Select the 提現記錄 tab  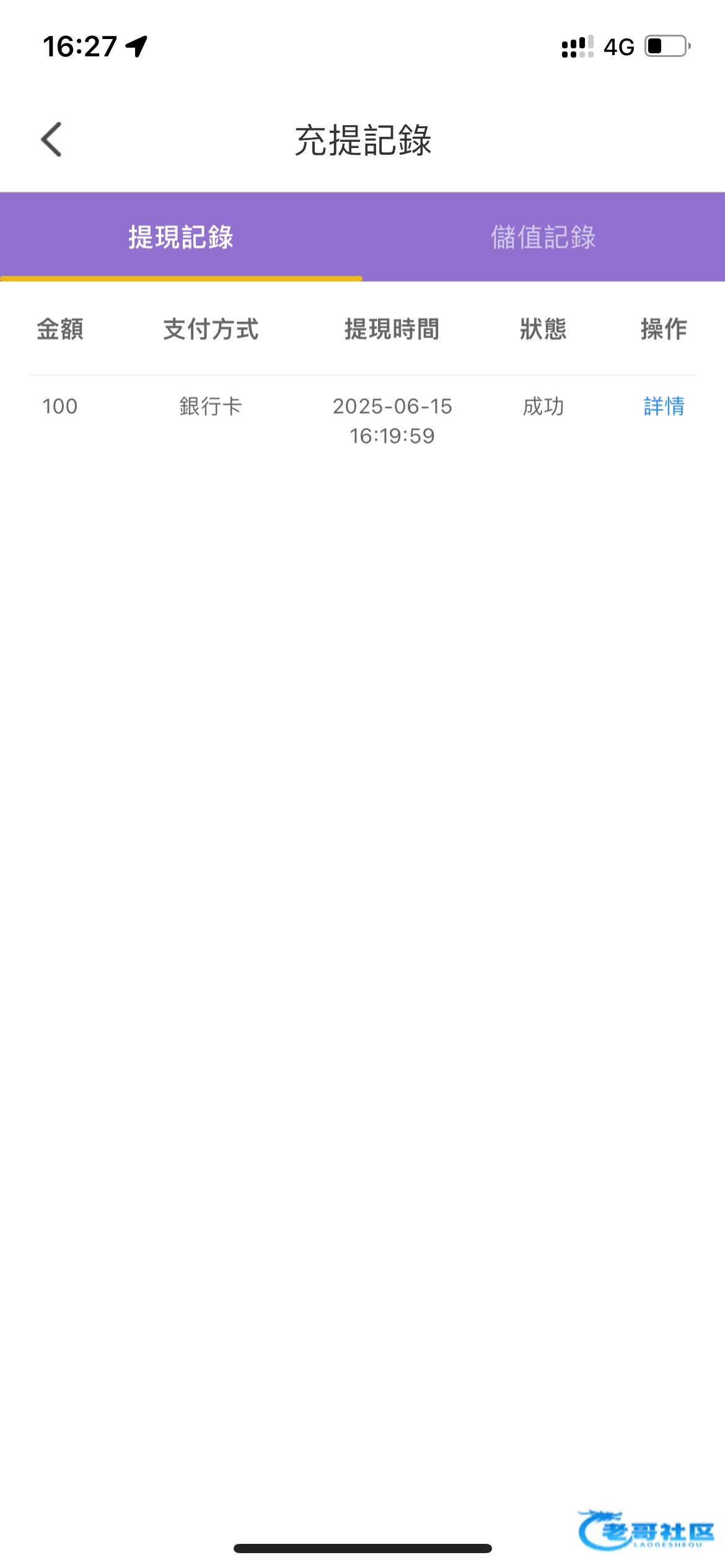pyautogui.click(x=181, y=237)
